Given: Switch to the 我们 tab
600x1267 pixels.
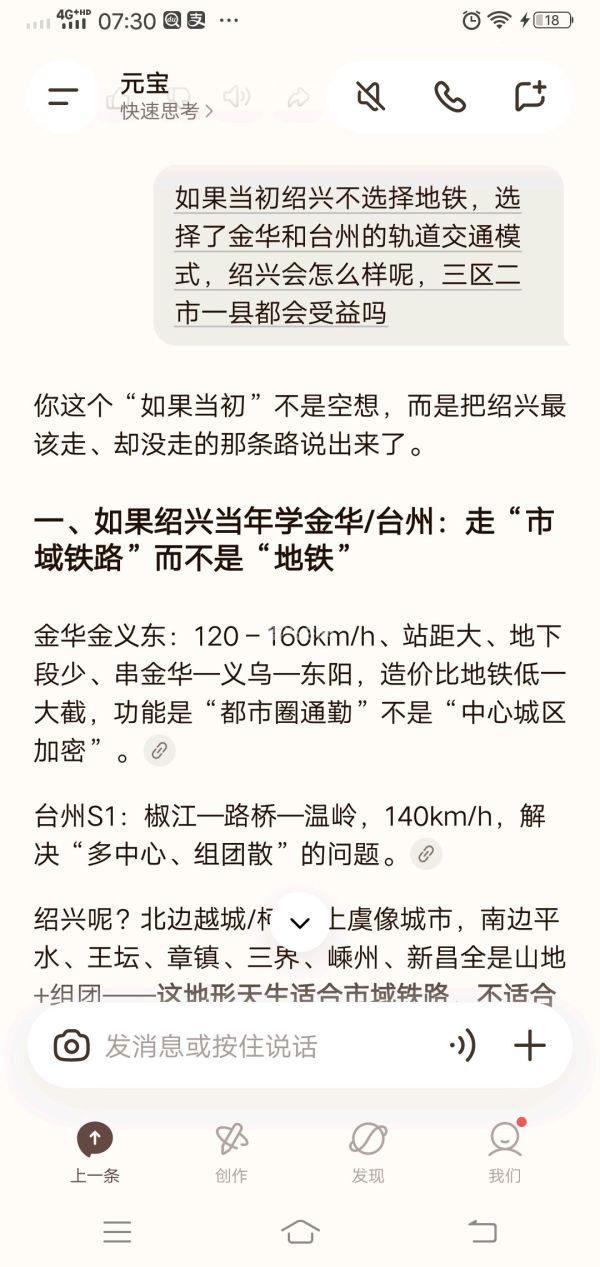Looking at the screenshot, I should (x=505, y=1152).
